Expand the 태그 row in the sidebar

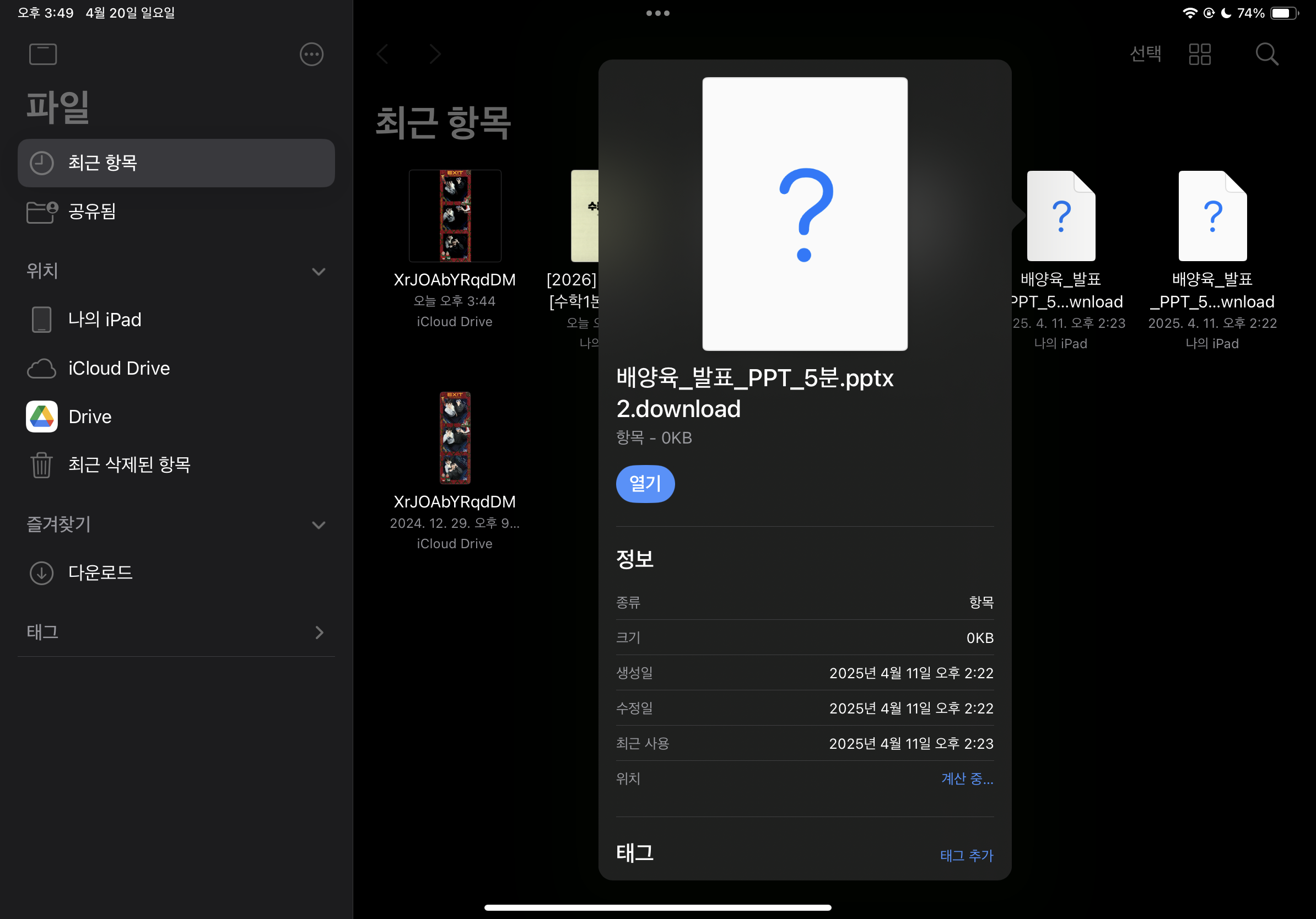(319, 633)
